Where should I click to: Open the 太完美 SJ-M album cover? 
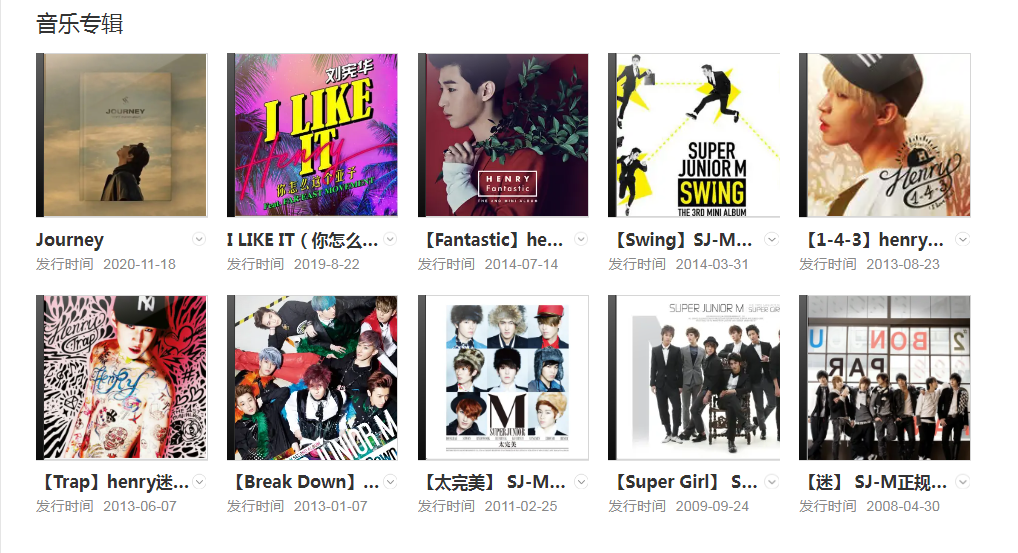tap(504, 377)
